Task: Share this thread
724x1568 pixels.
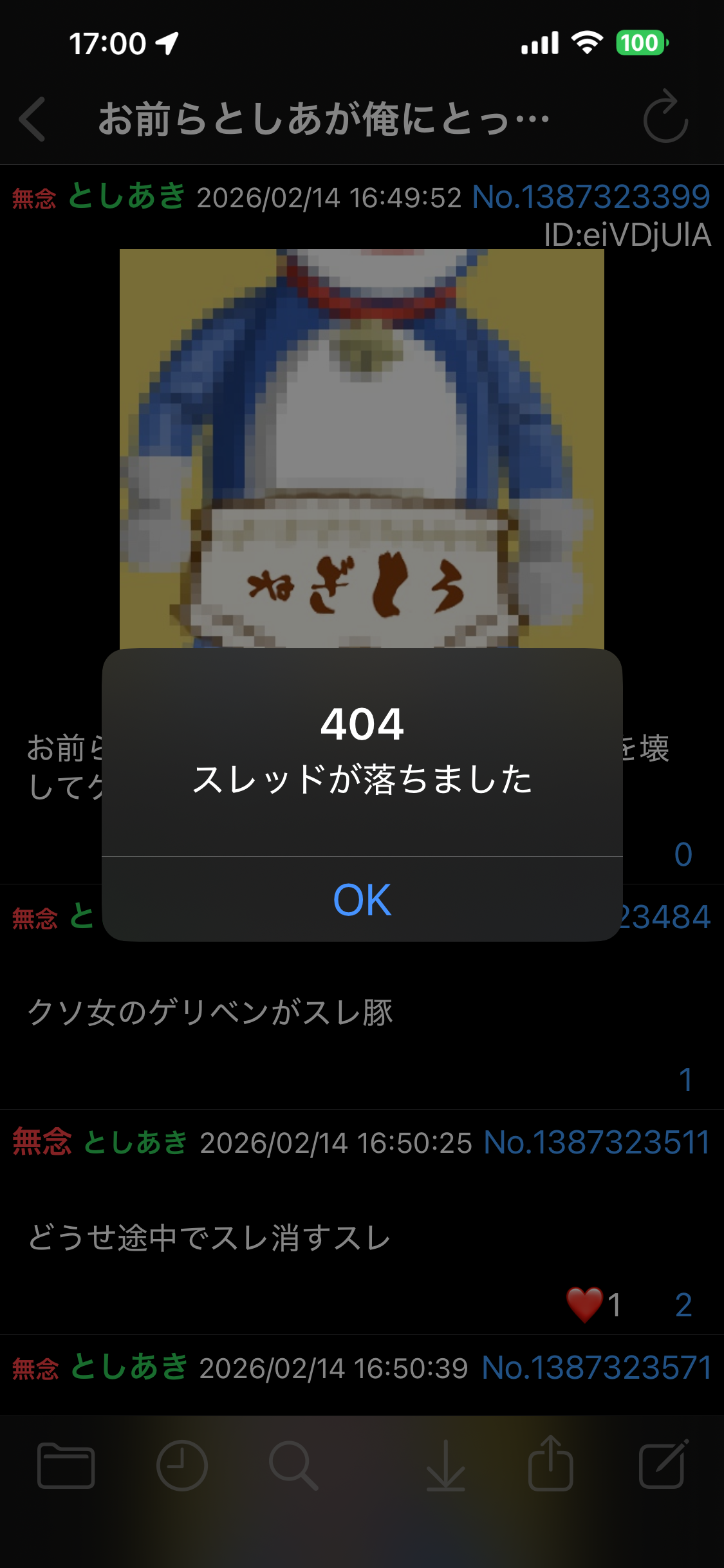Action: [550, 1464]
